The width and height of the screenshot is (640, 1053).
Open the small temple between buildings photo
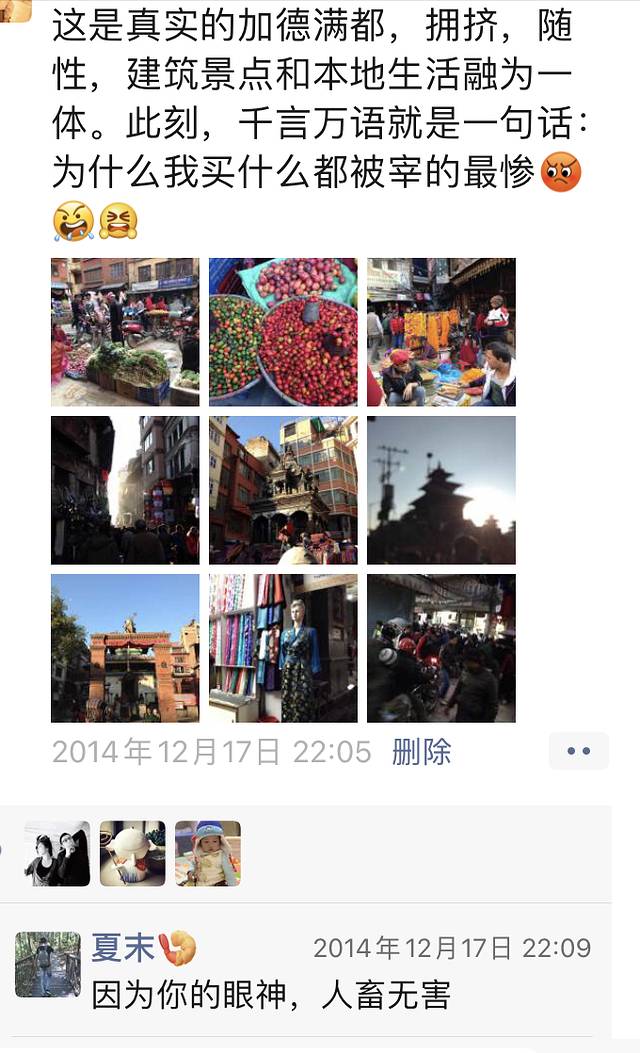[283, 490]
